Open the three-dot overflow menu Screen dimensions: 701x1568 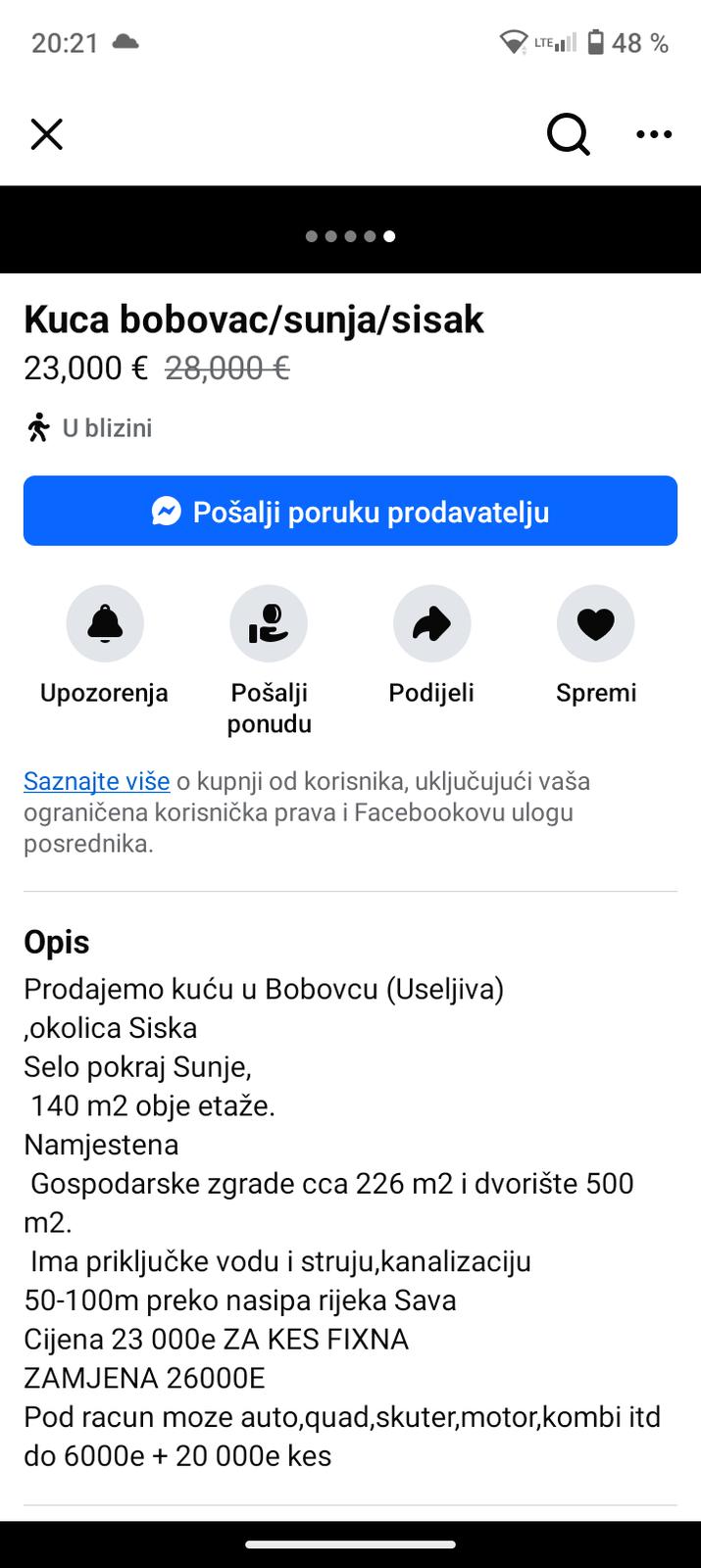click(654, 134)
